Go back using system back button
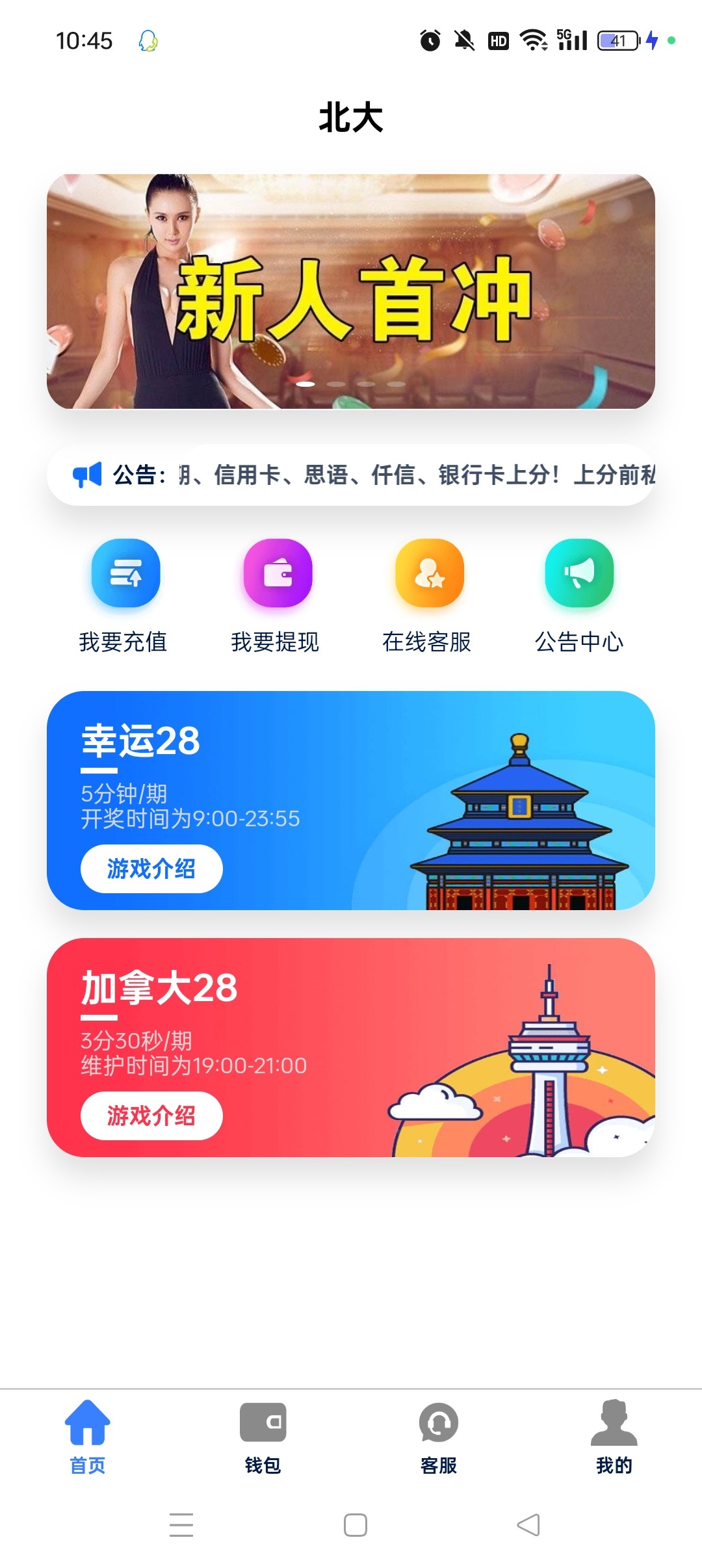 tap(528, 1525)
